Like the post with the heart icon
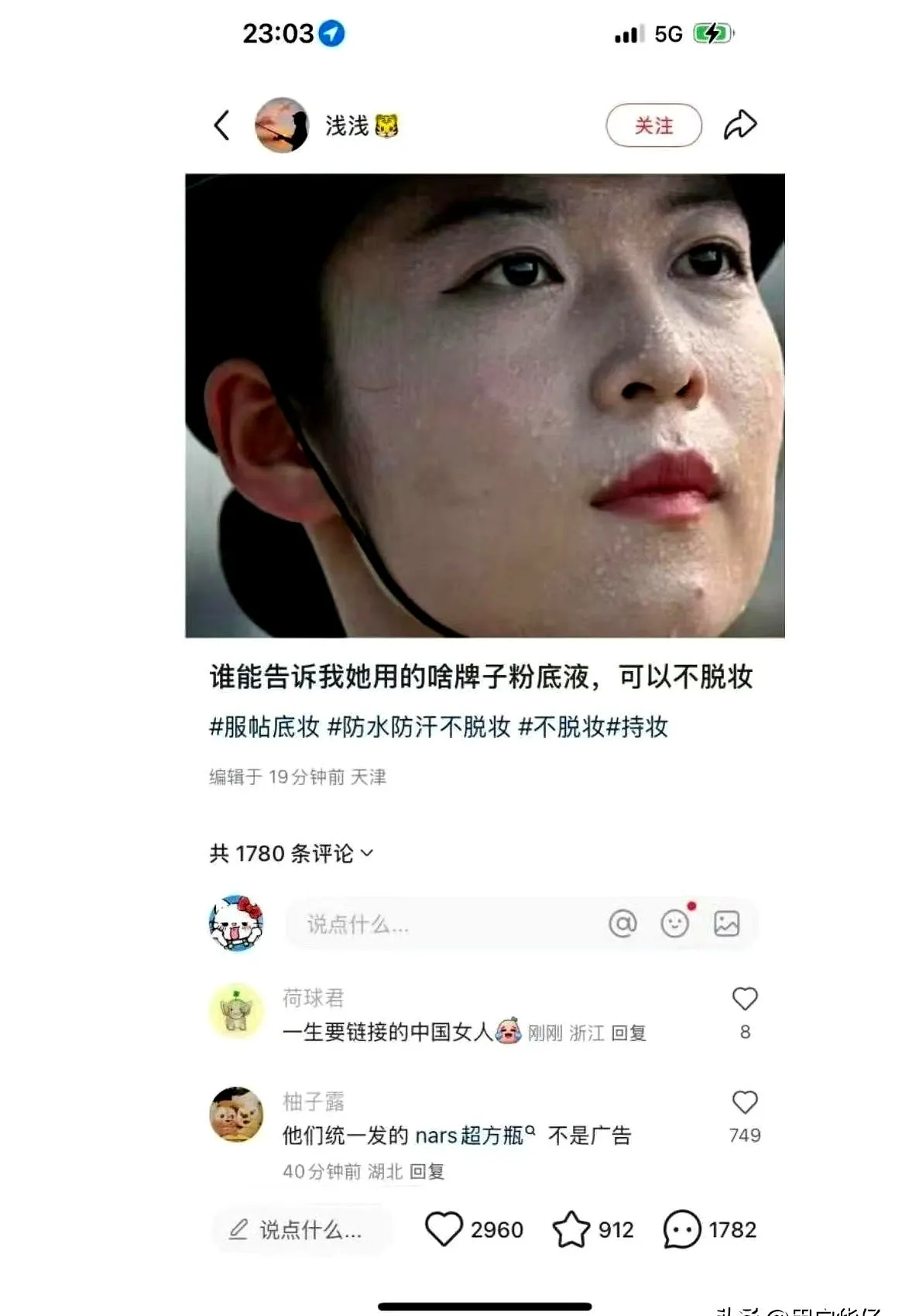902x1316 pixels. [x=444, y=1229]
